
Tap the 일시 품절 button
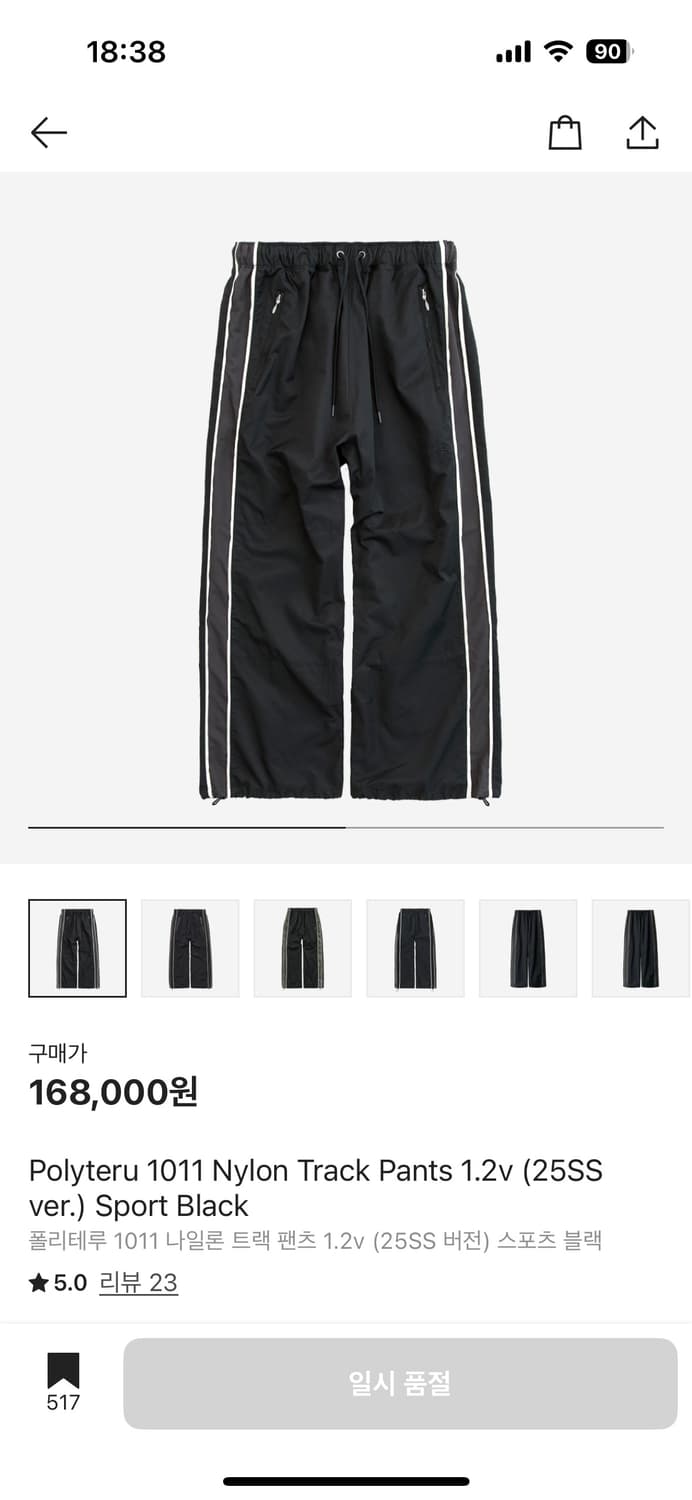click(400, 1383)
